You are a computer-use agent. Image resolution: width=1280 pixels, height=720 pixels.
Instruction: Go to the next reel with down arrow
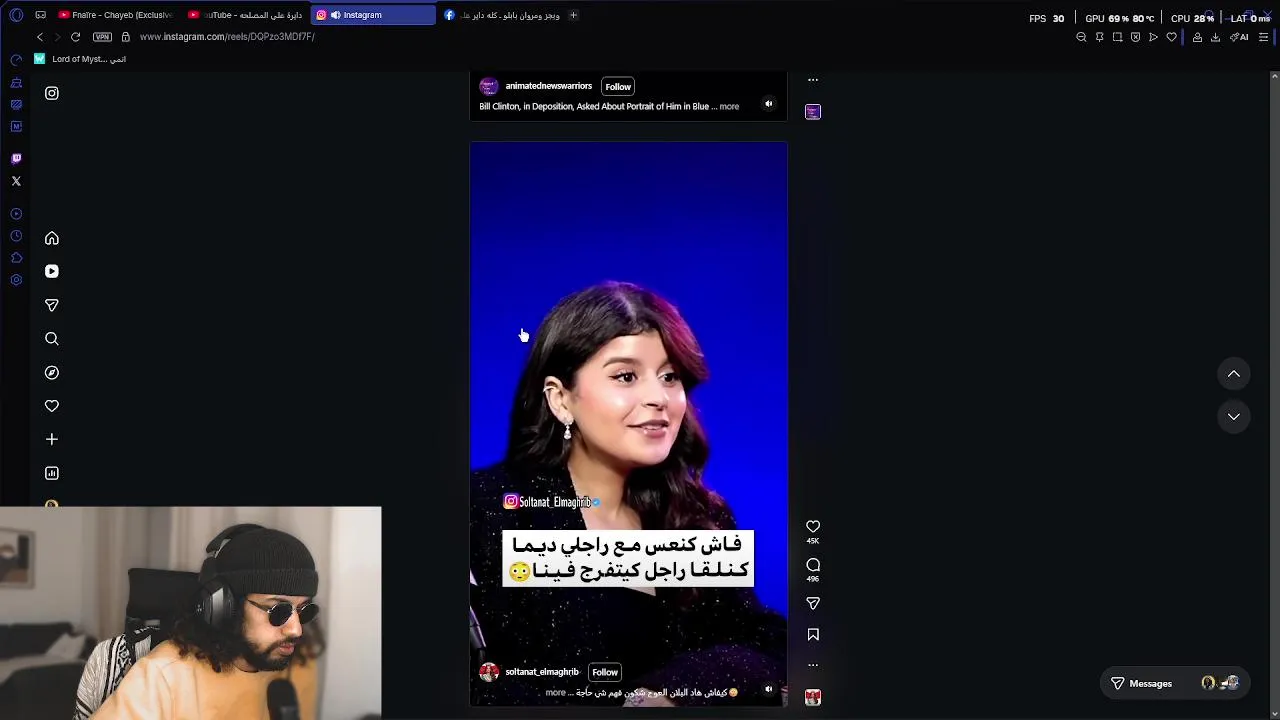(1234, 416)
